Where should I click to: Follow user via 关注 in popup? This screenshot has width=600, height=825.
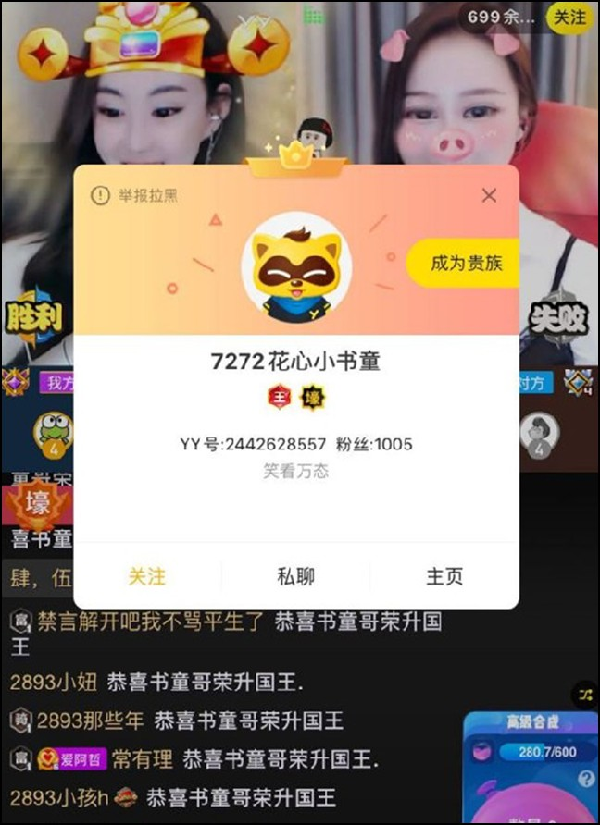tap(147, 577)
